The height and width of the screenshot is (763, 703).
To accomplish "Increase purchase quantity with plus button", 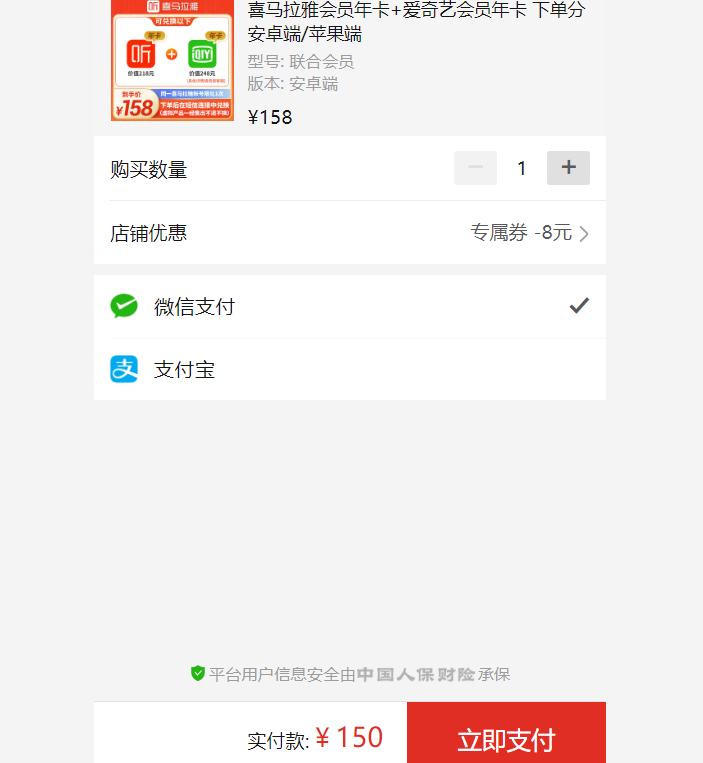I will [568, 168].
